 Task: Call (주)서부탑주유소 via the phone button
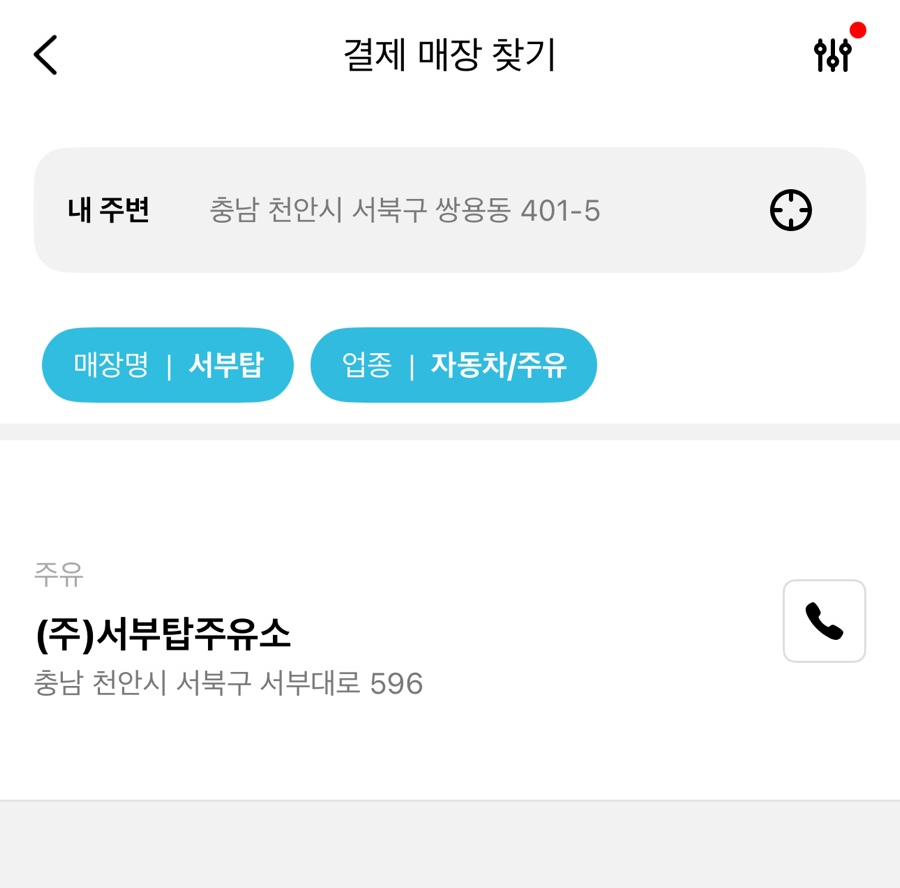824,621
